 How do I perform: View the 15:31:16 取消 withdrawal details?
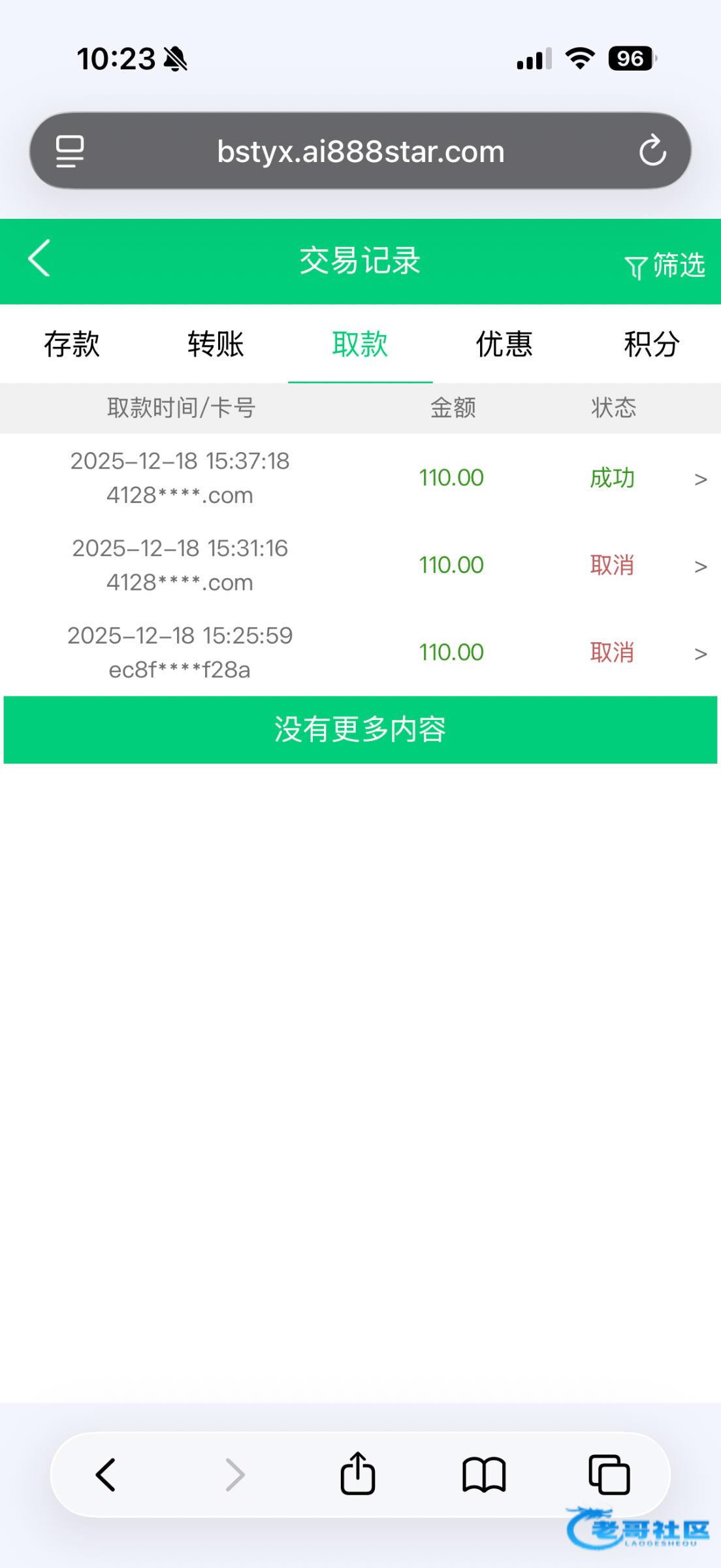360,565
